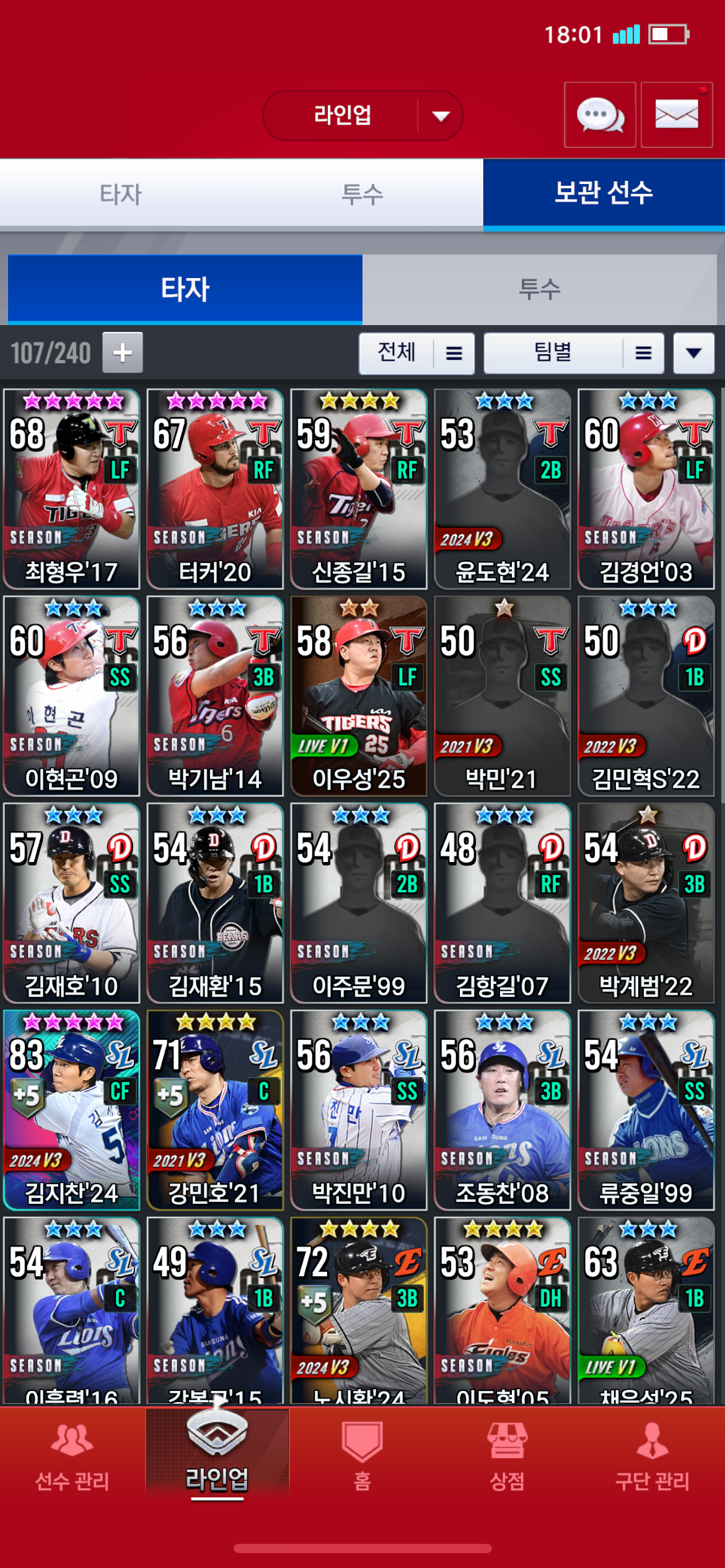The height and width of the screenshot is (1568, 725).
Task: Open the 전체 filter menu
Action: [416, 353]
